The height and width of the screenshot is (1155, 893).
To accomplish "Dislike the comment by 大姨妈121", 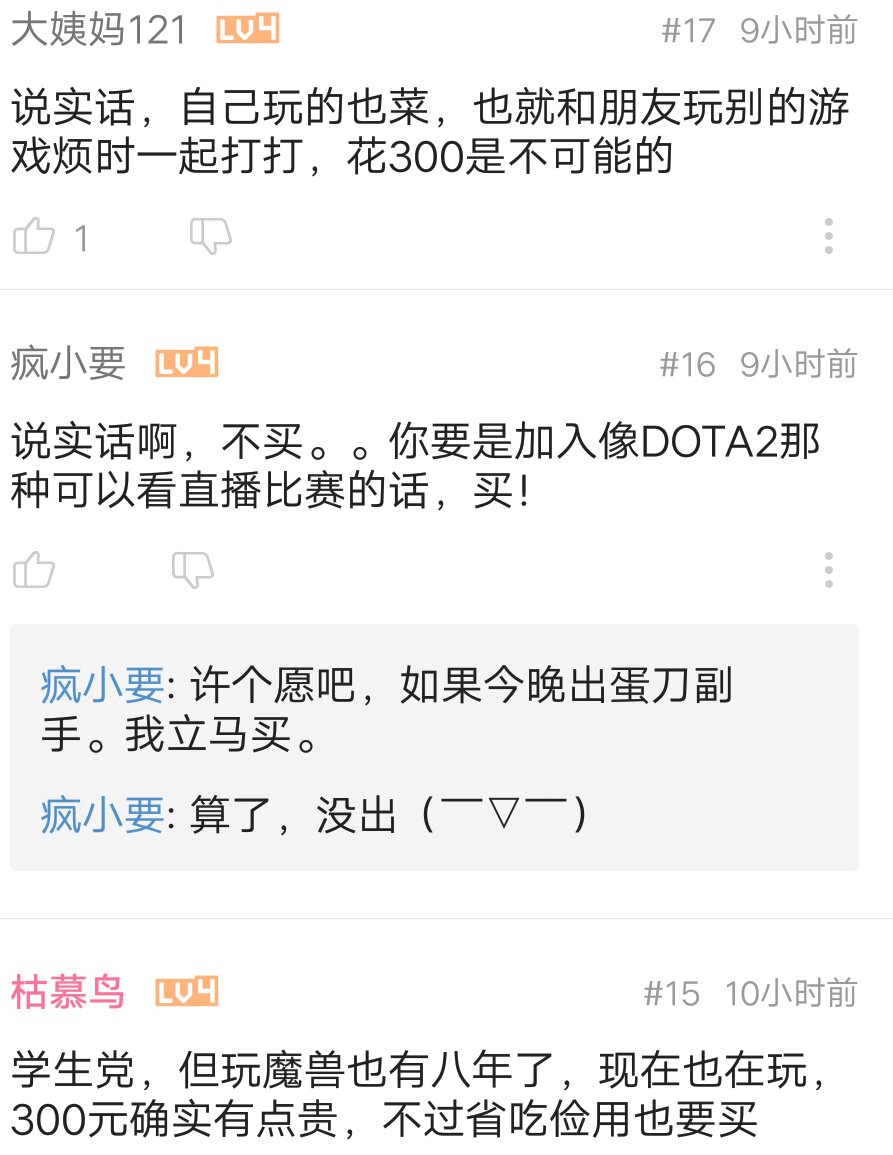I will coord(210,237).
